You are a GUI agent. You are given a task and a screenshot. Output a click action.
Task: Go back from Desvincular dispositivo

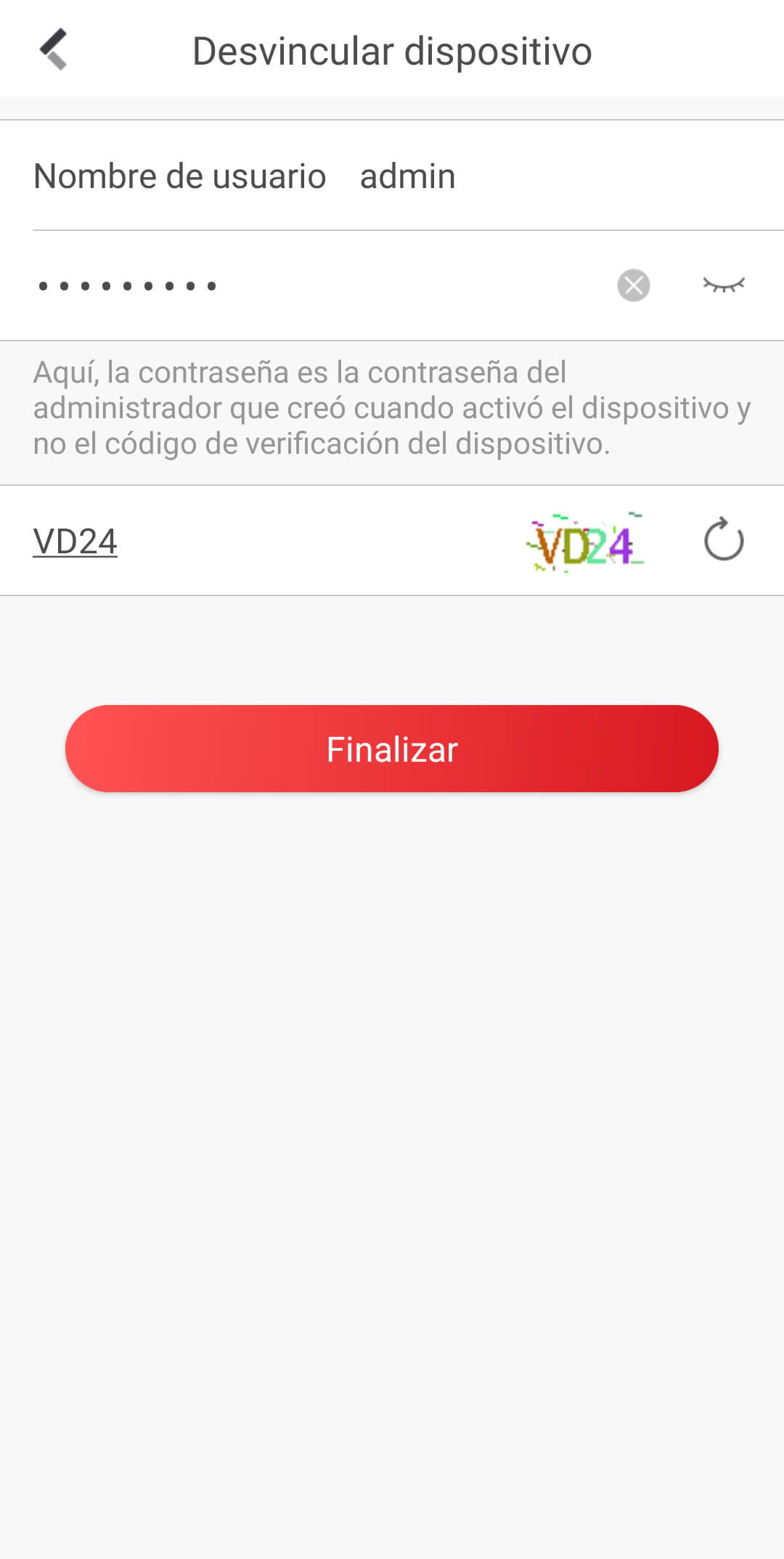coord(54,49)
